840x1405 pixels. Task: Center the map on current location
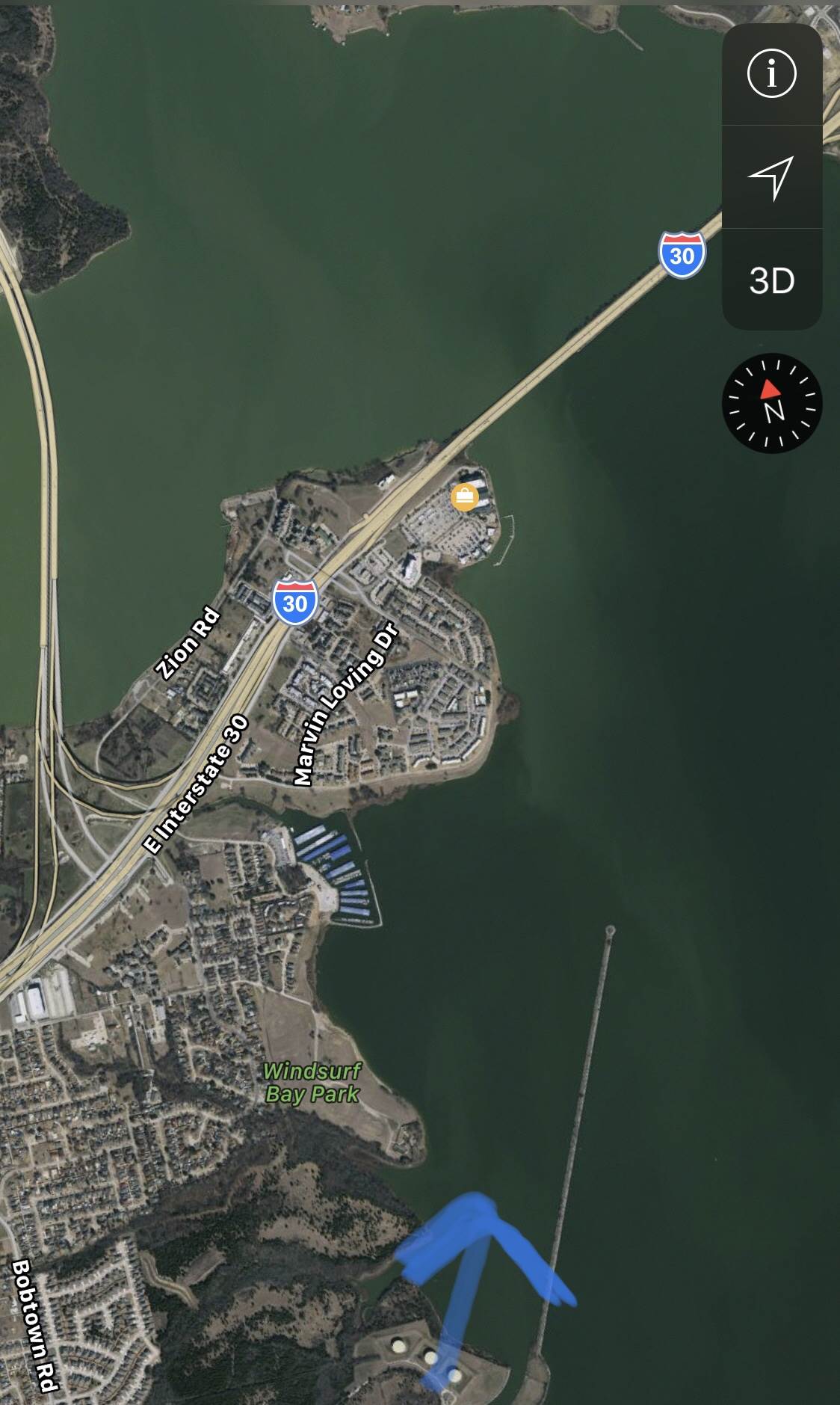pos(771,176)
